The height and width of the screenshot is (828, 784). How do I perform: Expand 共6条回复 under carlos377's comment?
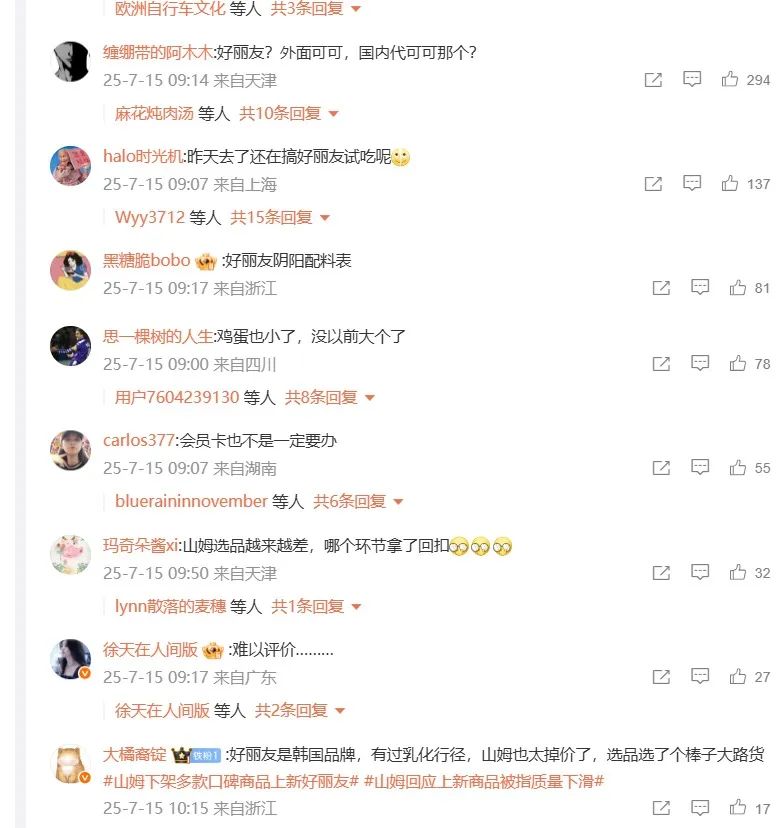click(358, 501)
